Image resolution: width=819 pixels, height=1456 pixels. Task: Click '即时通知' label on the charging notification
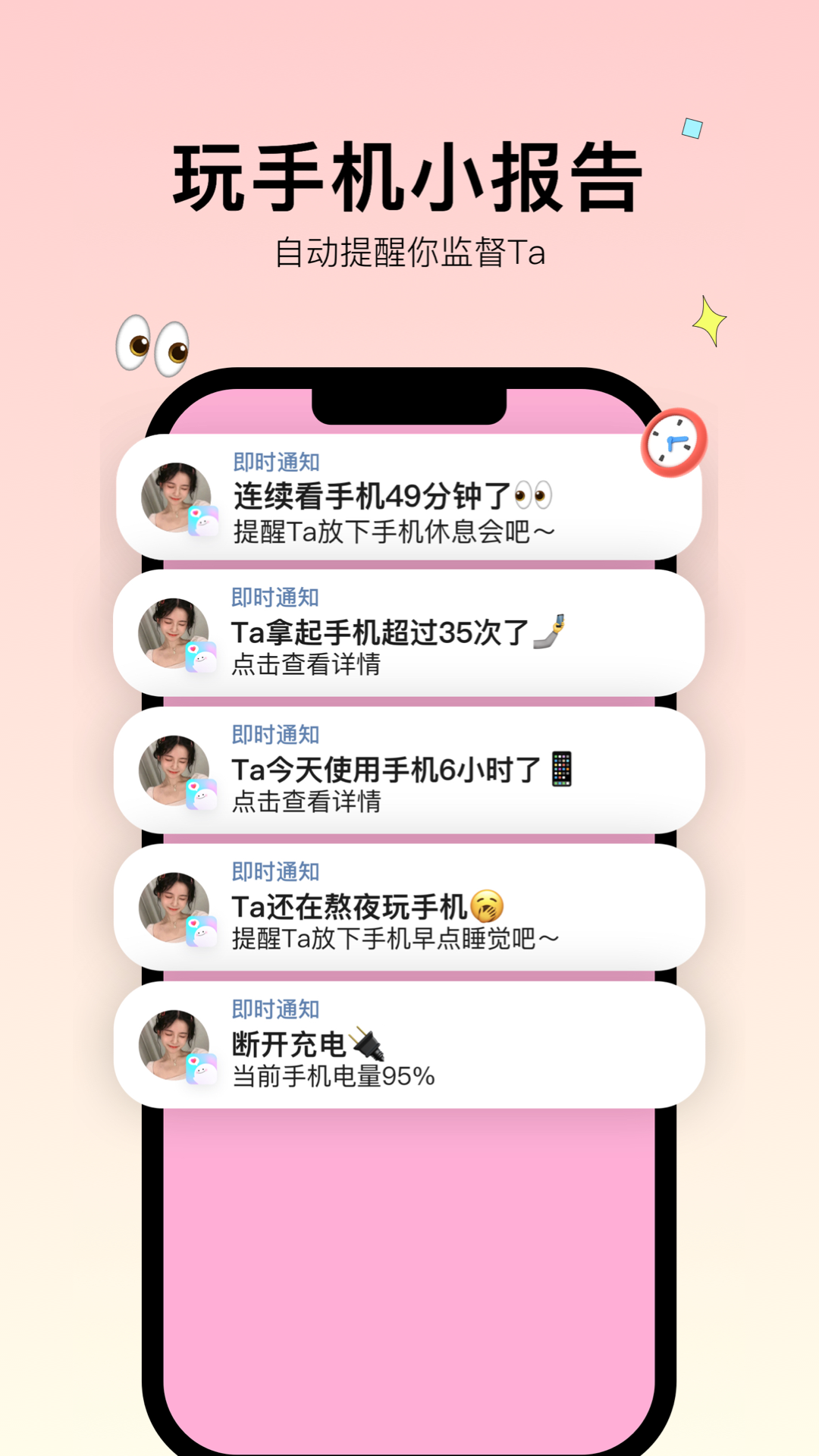pos(275,1009)
